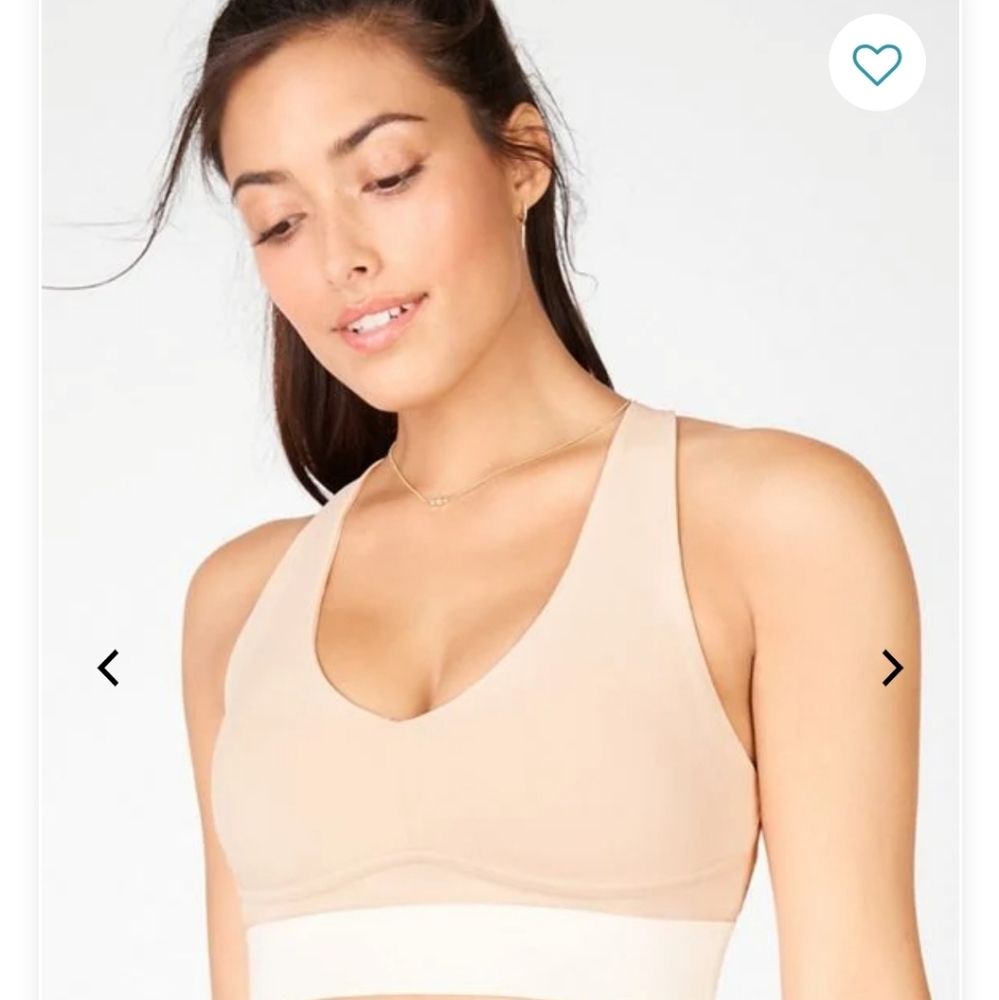Screen dimensions: 999x1000
Task: Select the black back arrow on the left
Action: [109, 668]
